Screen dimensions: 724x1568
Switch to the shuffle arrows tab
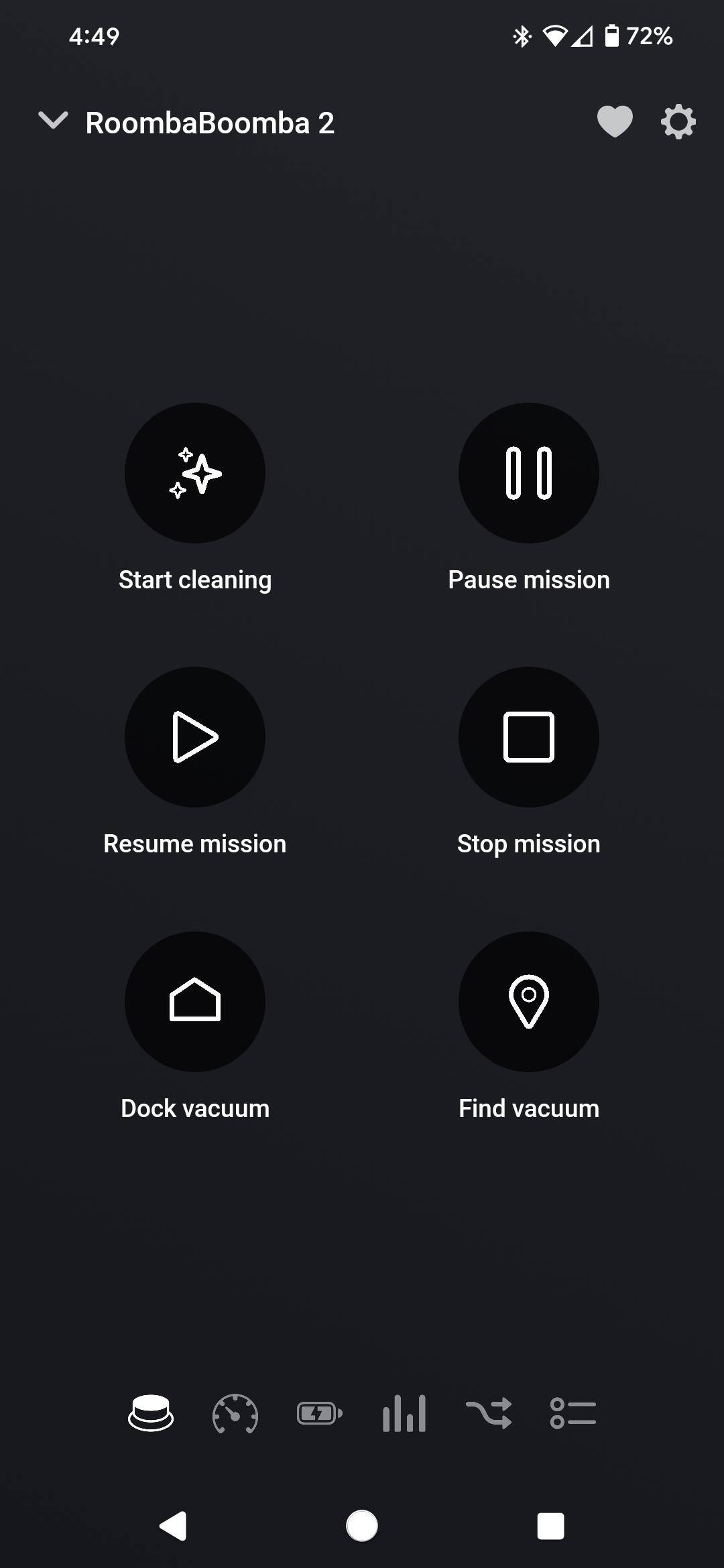[489, 1414]
